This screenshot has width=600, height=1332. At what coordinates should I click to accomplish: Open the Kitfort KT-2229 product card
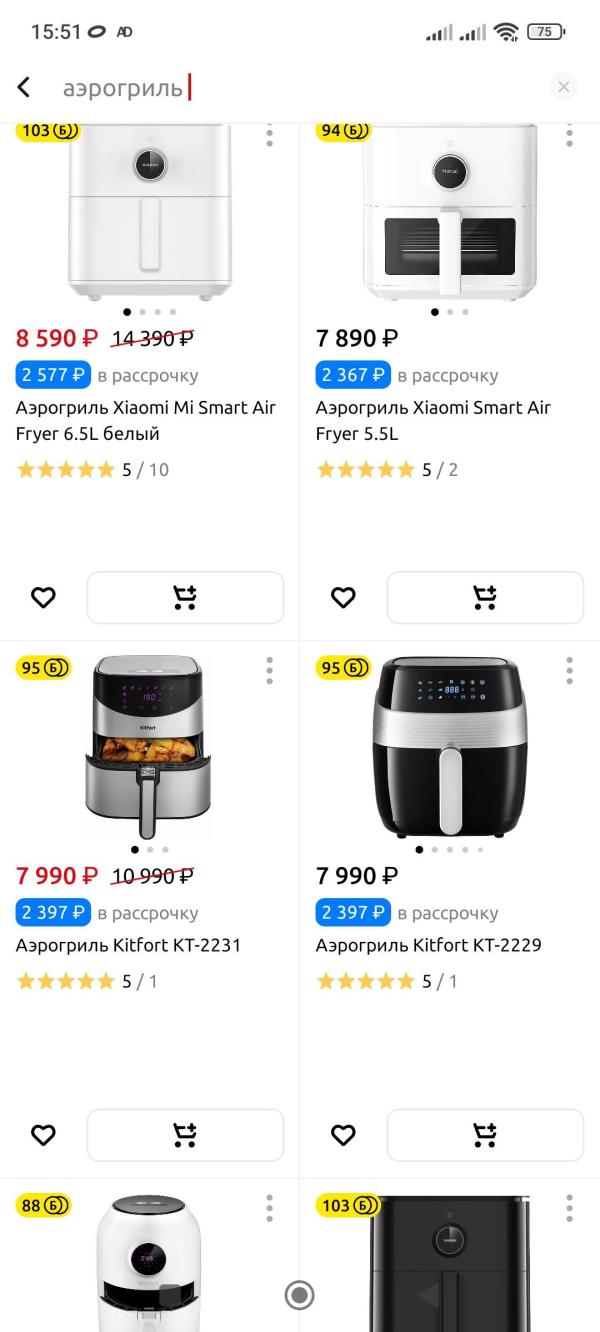(x=428, y=945)
